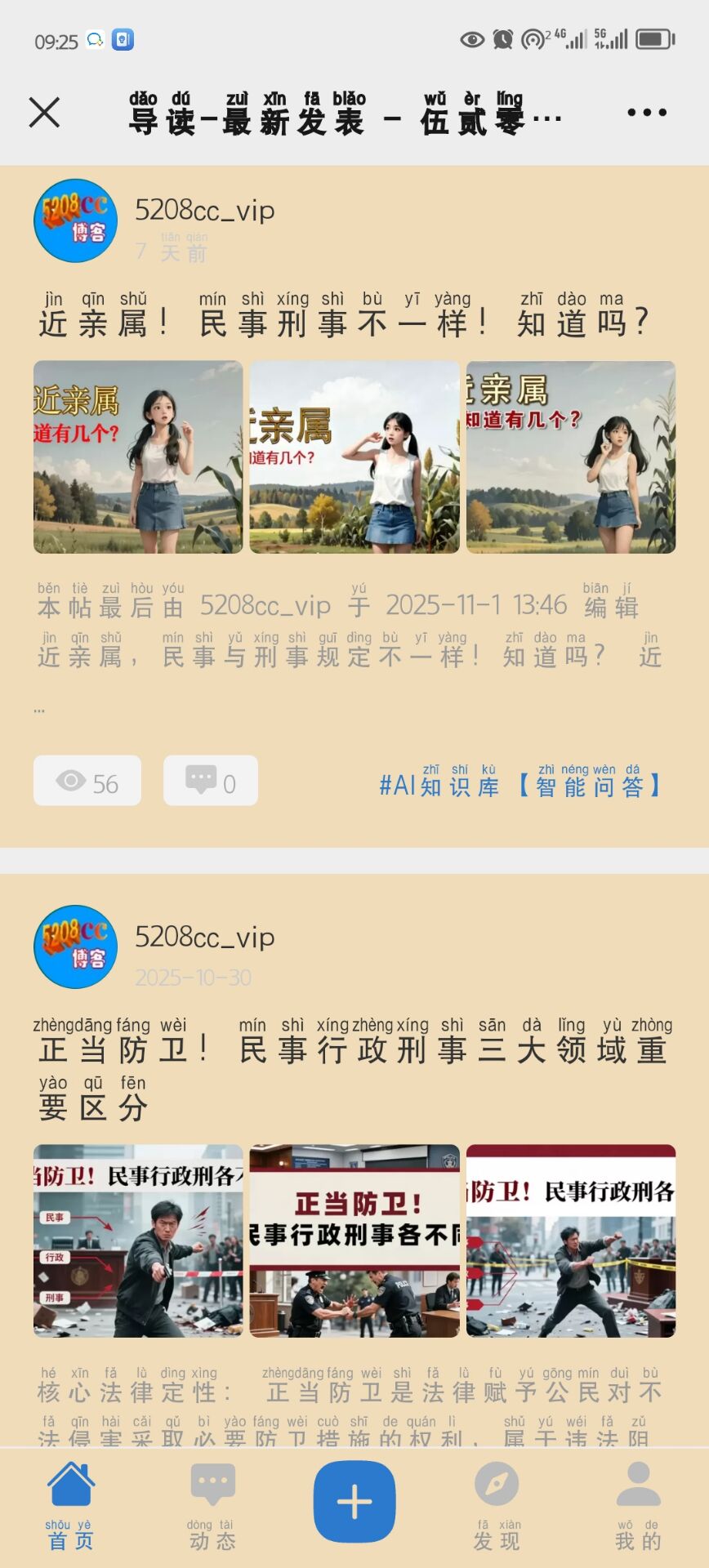709x1568 pixels.
Task: Open the #AI知识库【智能问答】 topic tag
Action: [x=520, y=785]
